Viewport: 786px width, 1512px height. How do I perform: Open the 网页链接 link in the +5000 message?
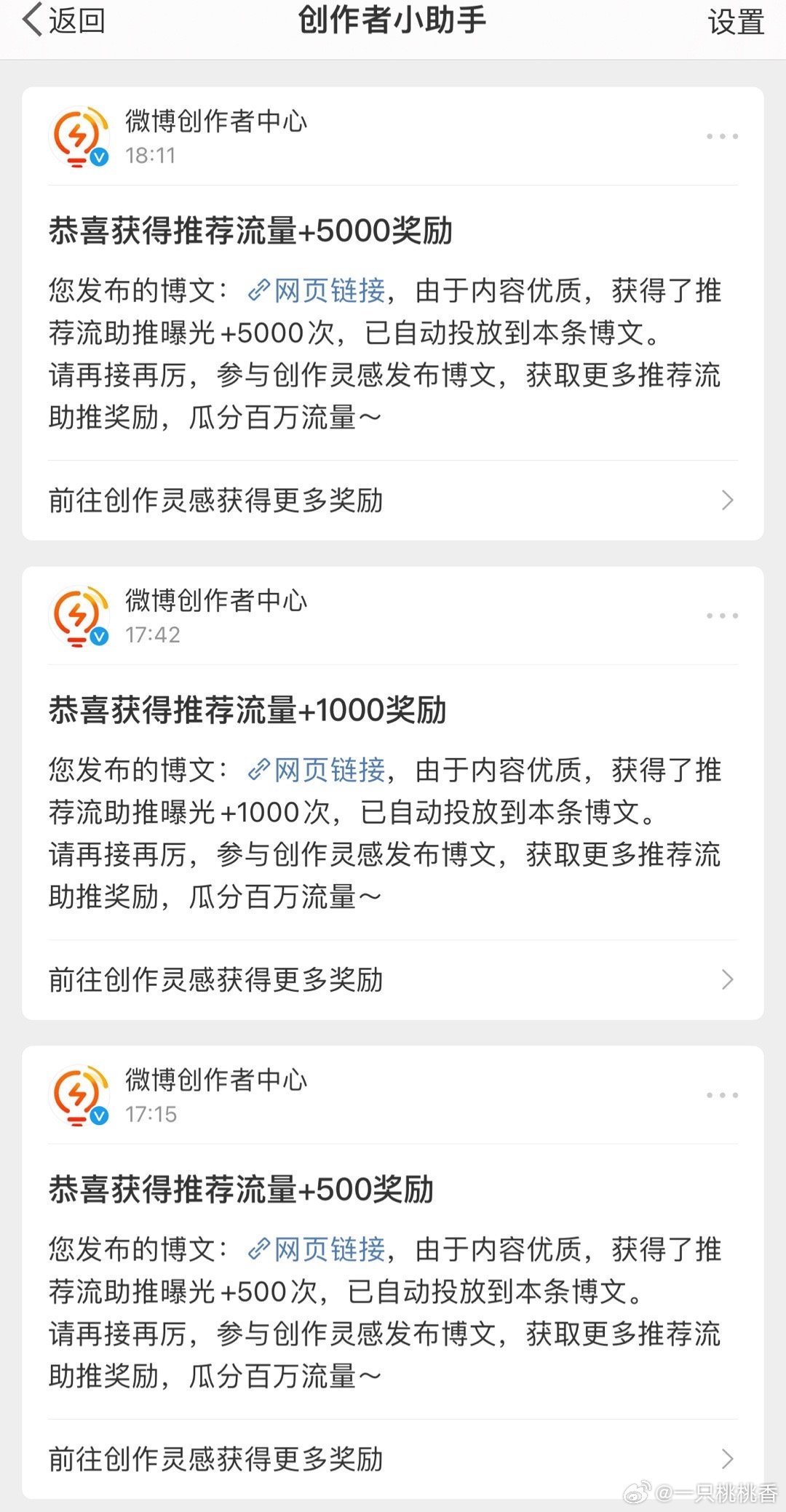[x=317, y=291]
